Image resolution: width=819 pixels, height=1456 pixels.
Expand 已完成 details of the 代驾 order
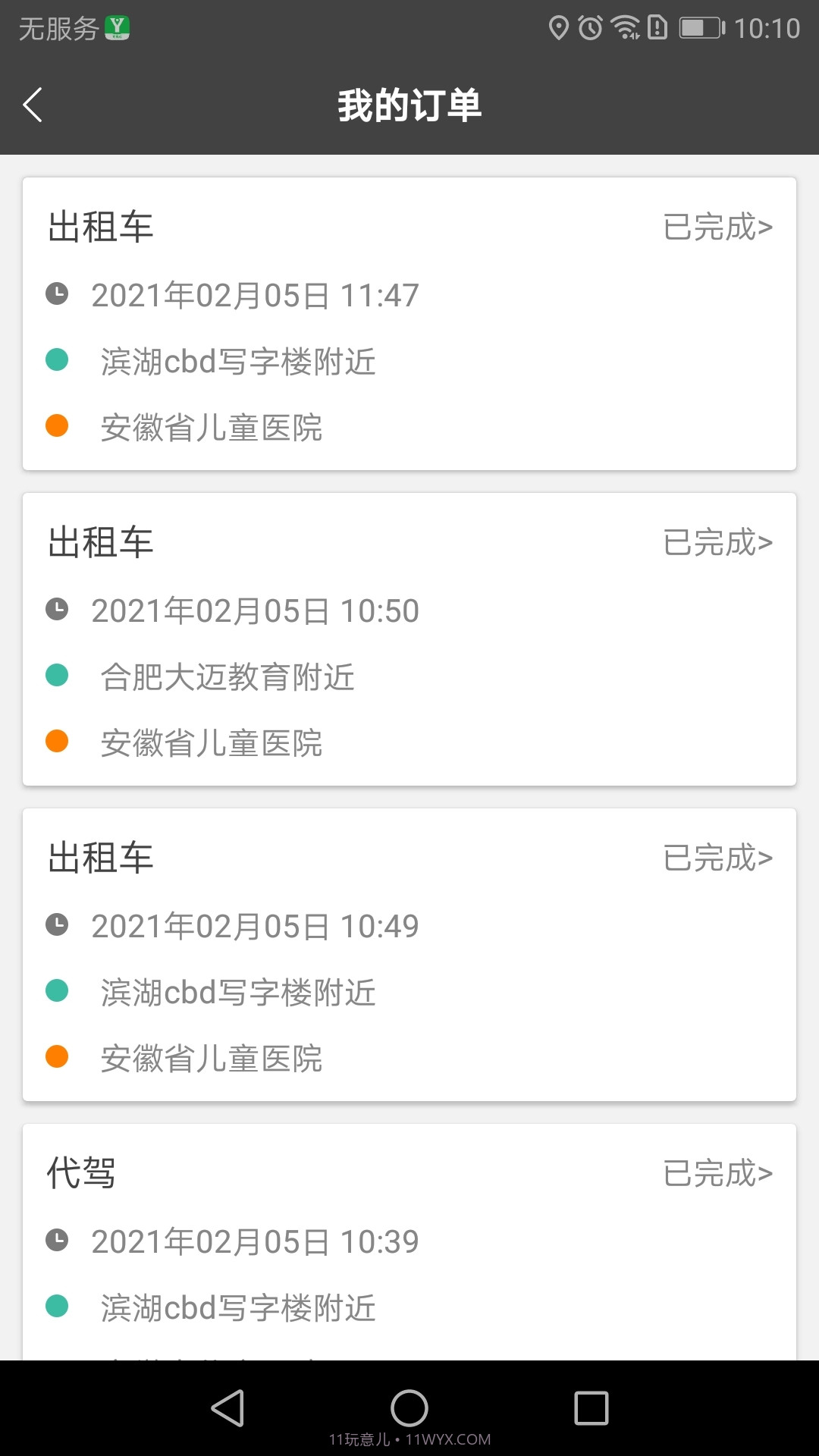pos(717,1173)
